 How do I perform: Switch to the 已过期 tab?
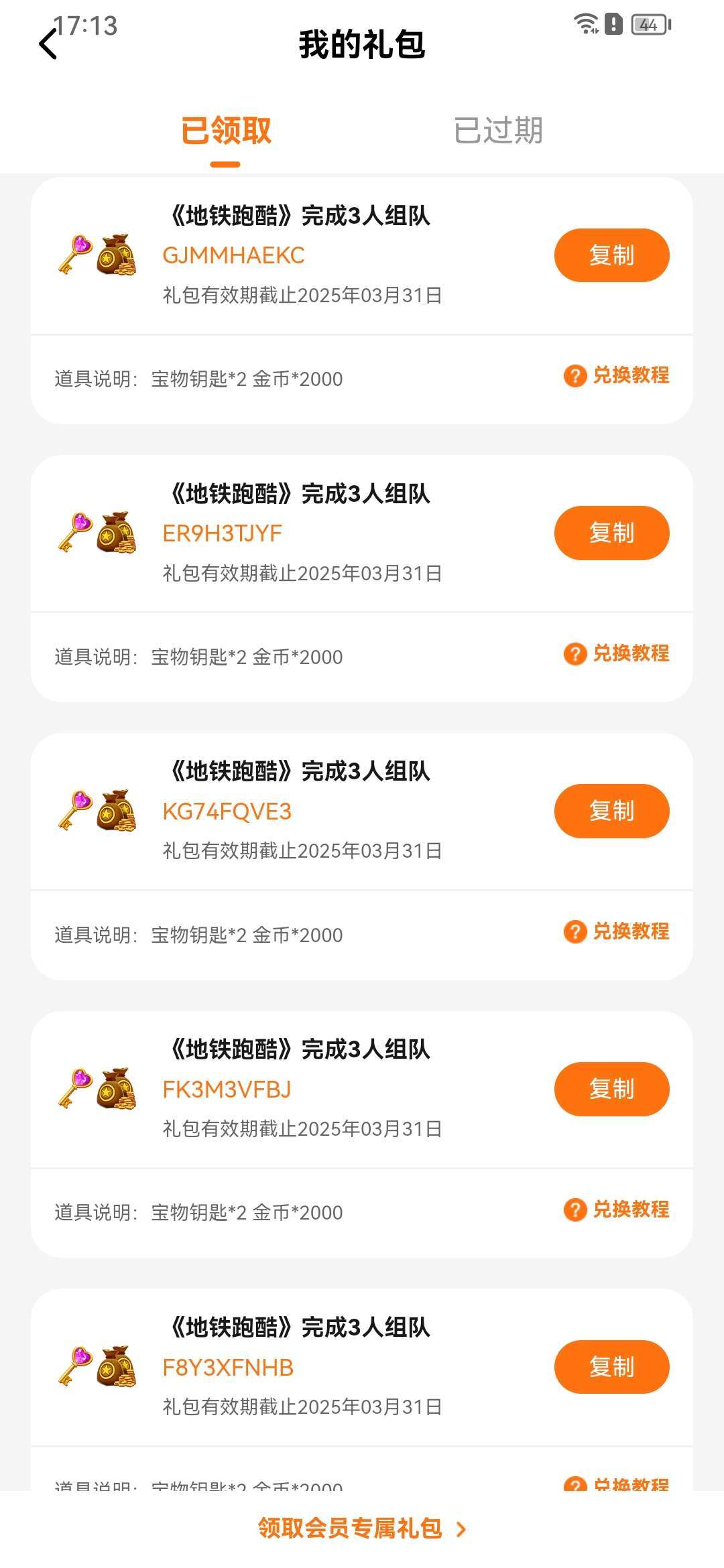tap(498, 130)
